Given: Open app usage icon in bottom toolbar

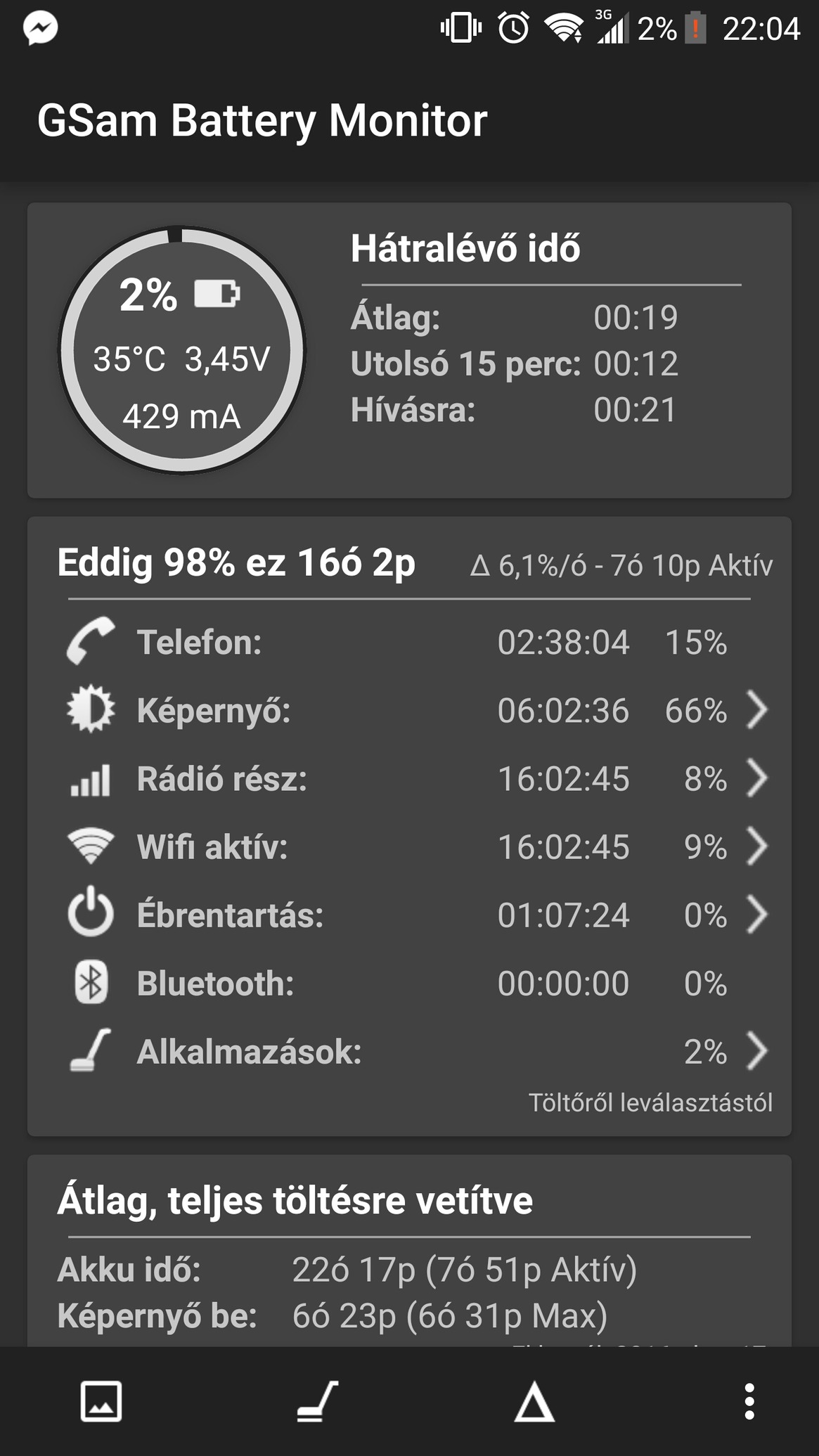Looking at the screenshot, I should pyautogui.click(x=317, y=1401).
